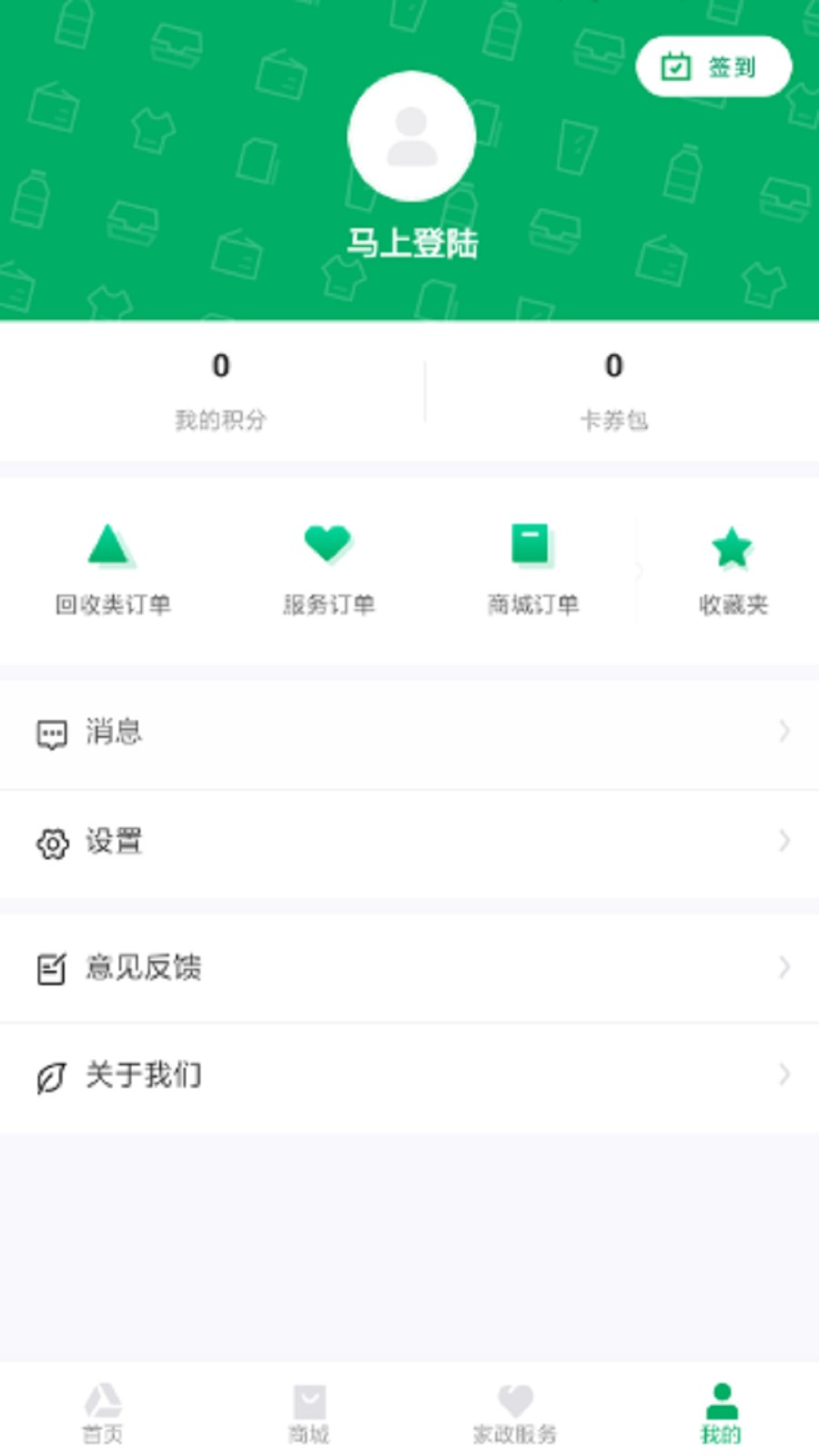
Task: Click the 签到 check-in button
Action: [714, 66]
